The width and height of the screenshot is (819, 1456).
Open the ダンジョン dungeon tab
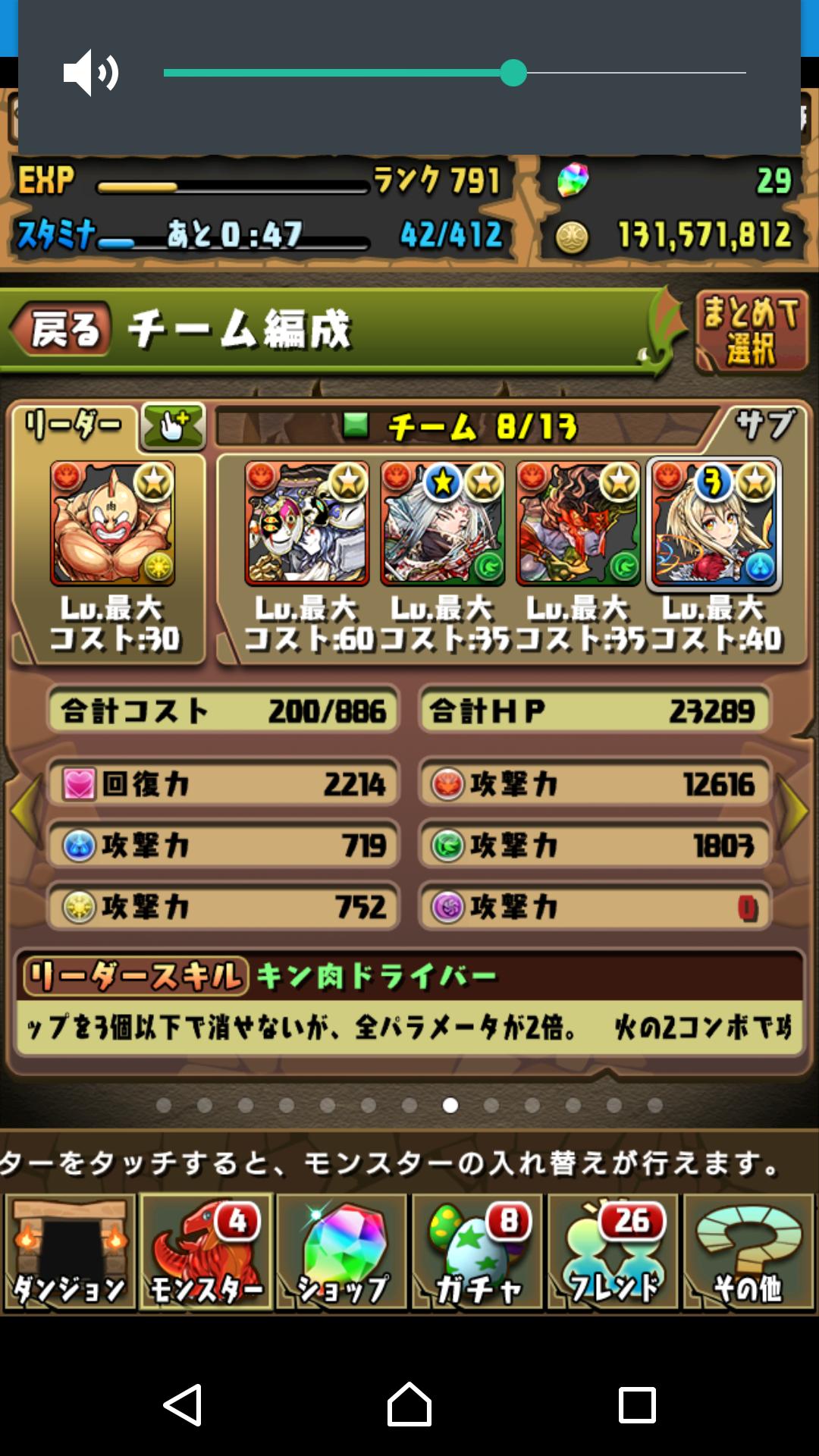(70, 1252)
